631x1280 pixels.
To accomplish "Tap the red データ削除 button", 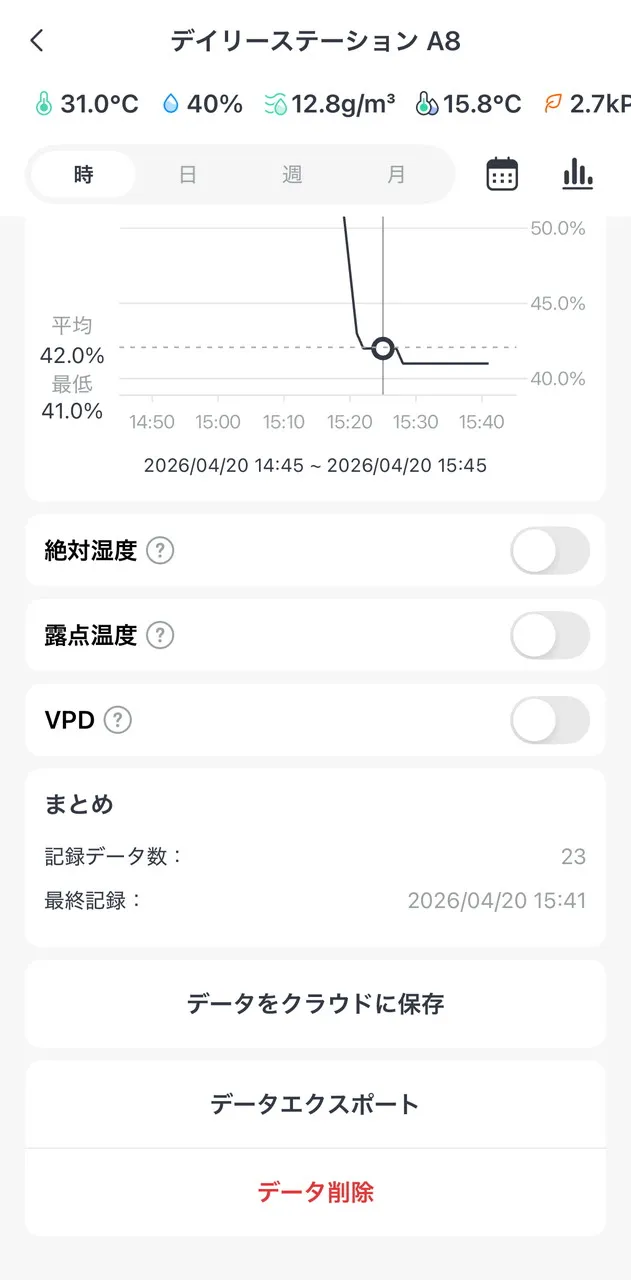I will (x=315, y=1192).
